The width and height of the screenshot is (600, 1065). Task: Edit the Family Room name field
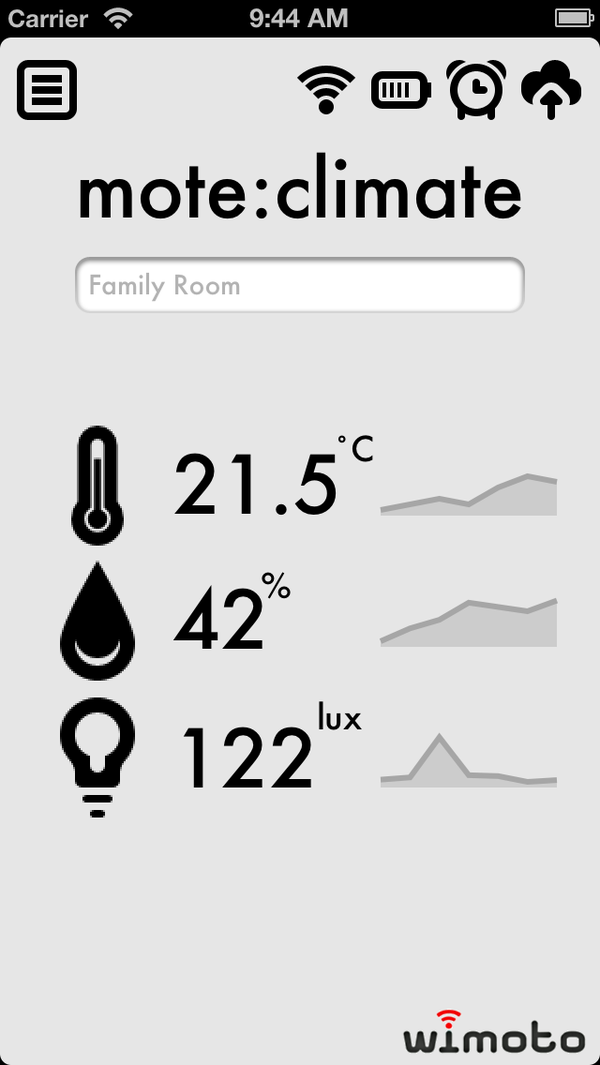click(x=300, y=285)
